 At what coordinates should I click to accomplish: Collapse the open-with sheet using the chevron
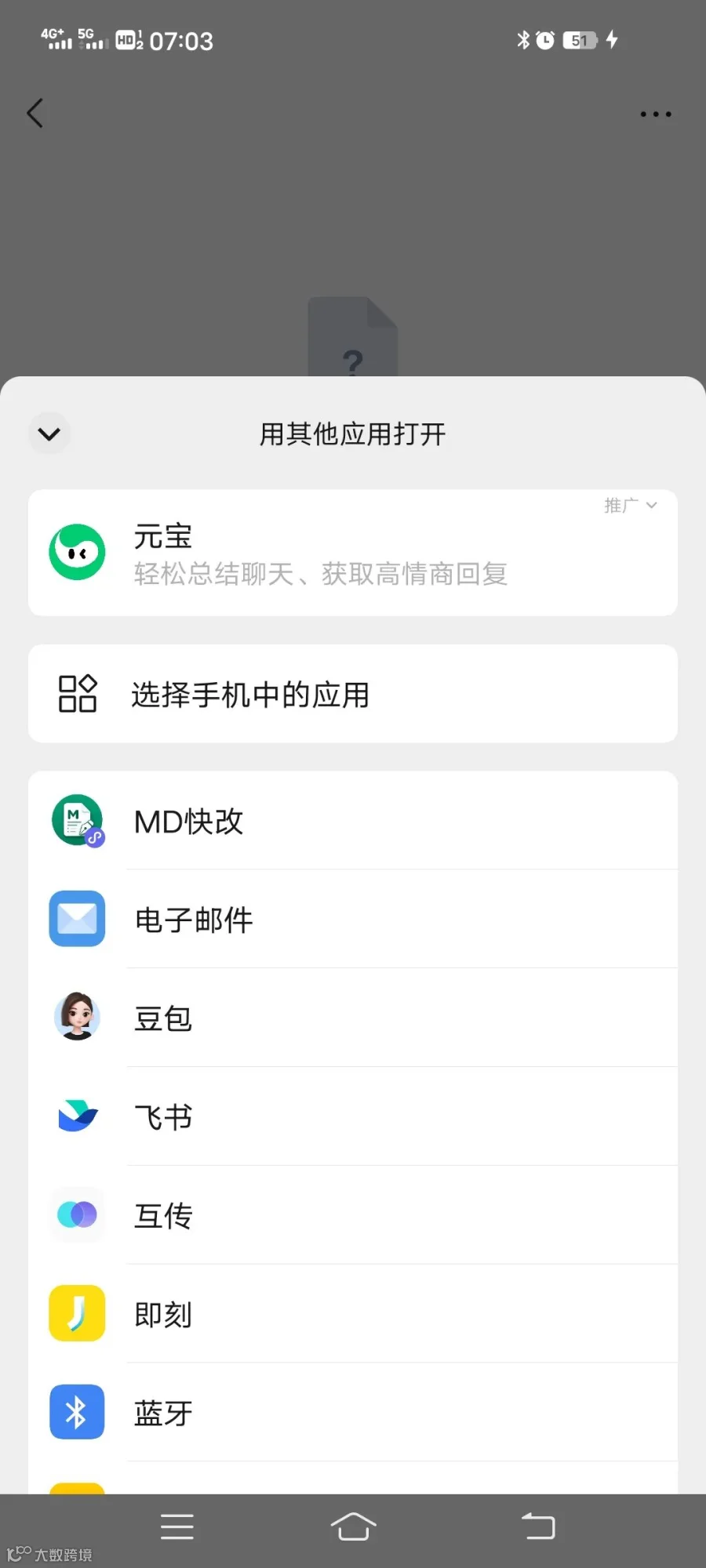coord(49,434)
